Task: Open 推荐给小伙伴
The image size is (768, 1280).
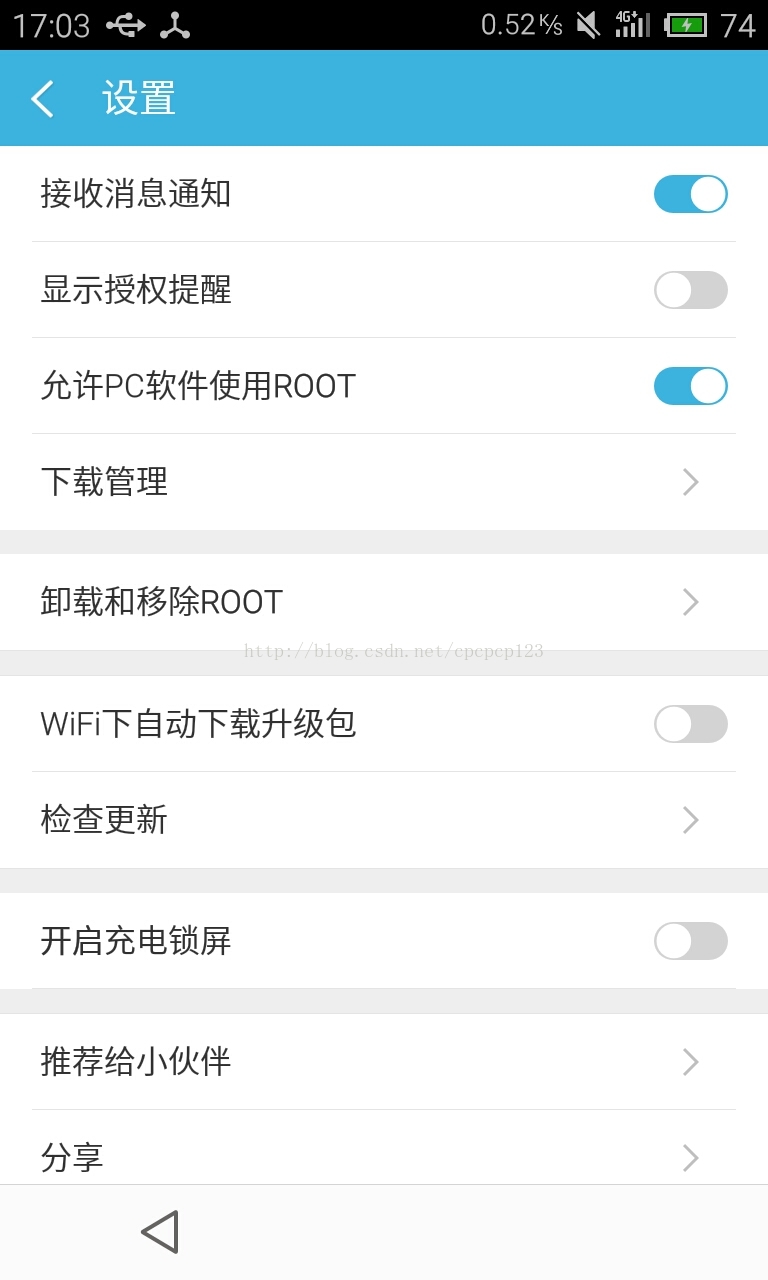Action: pos(384,1062)
